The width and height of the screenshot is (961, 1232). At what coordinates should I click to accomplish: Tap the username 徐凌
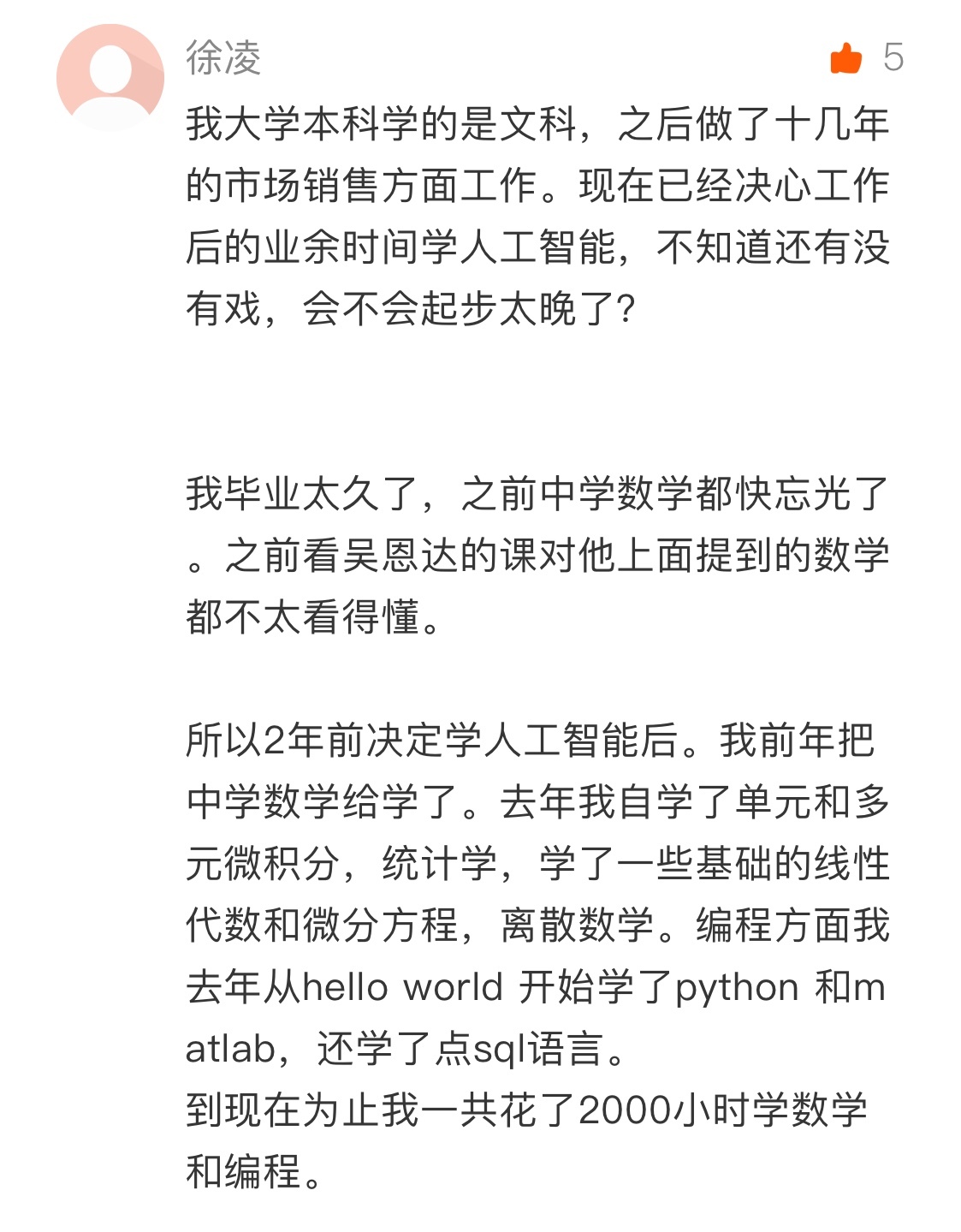[x=223, y=58]
